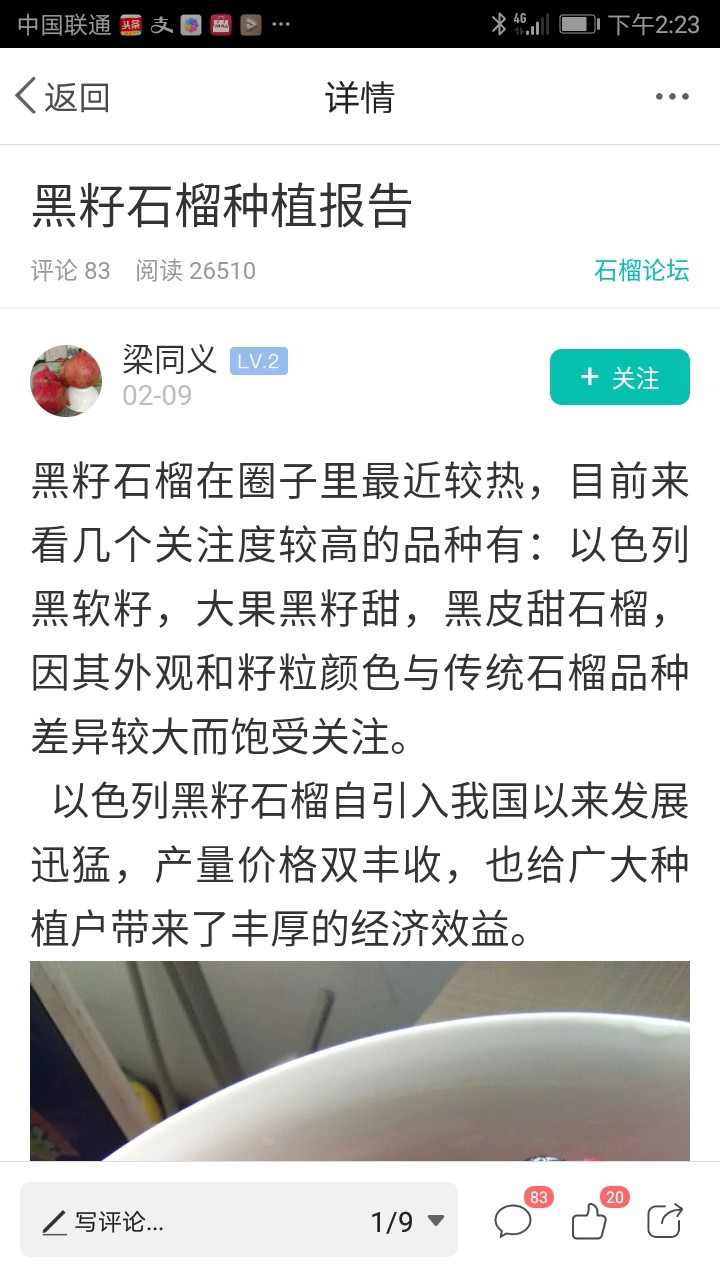This screenshot has height=1280, width=720.
Task: Open 梁同义's profile avatar
Action: 66,380
